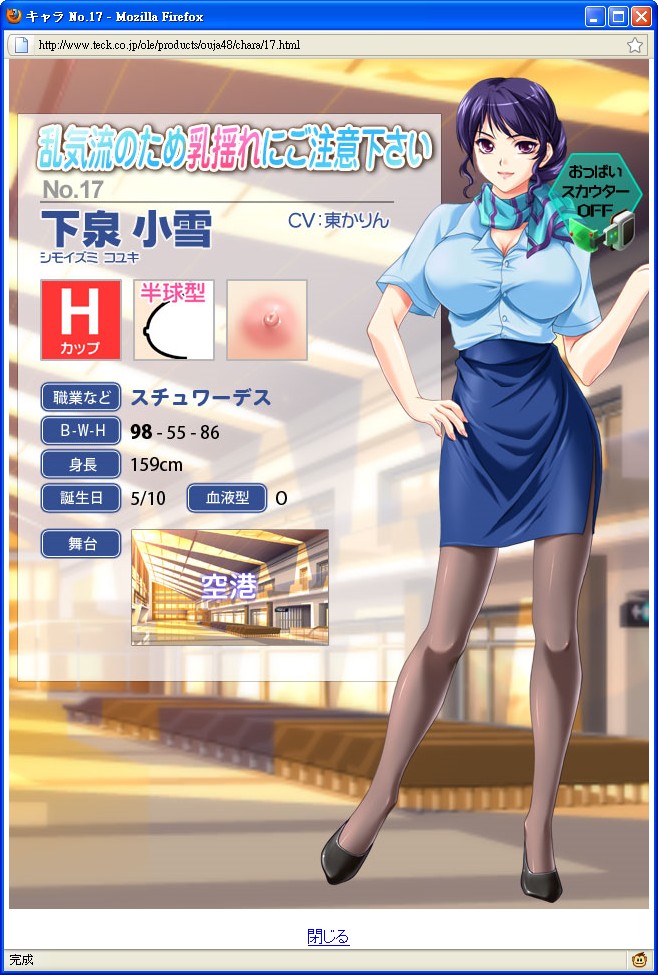
Task: Click the 閉じる link
Action: coord(328,936)
